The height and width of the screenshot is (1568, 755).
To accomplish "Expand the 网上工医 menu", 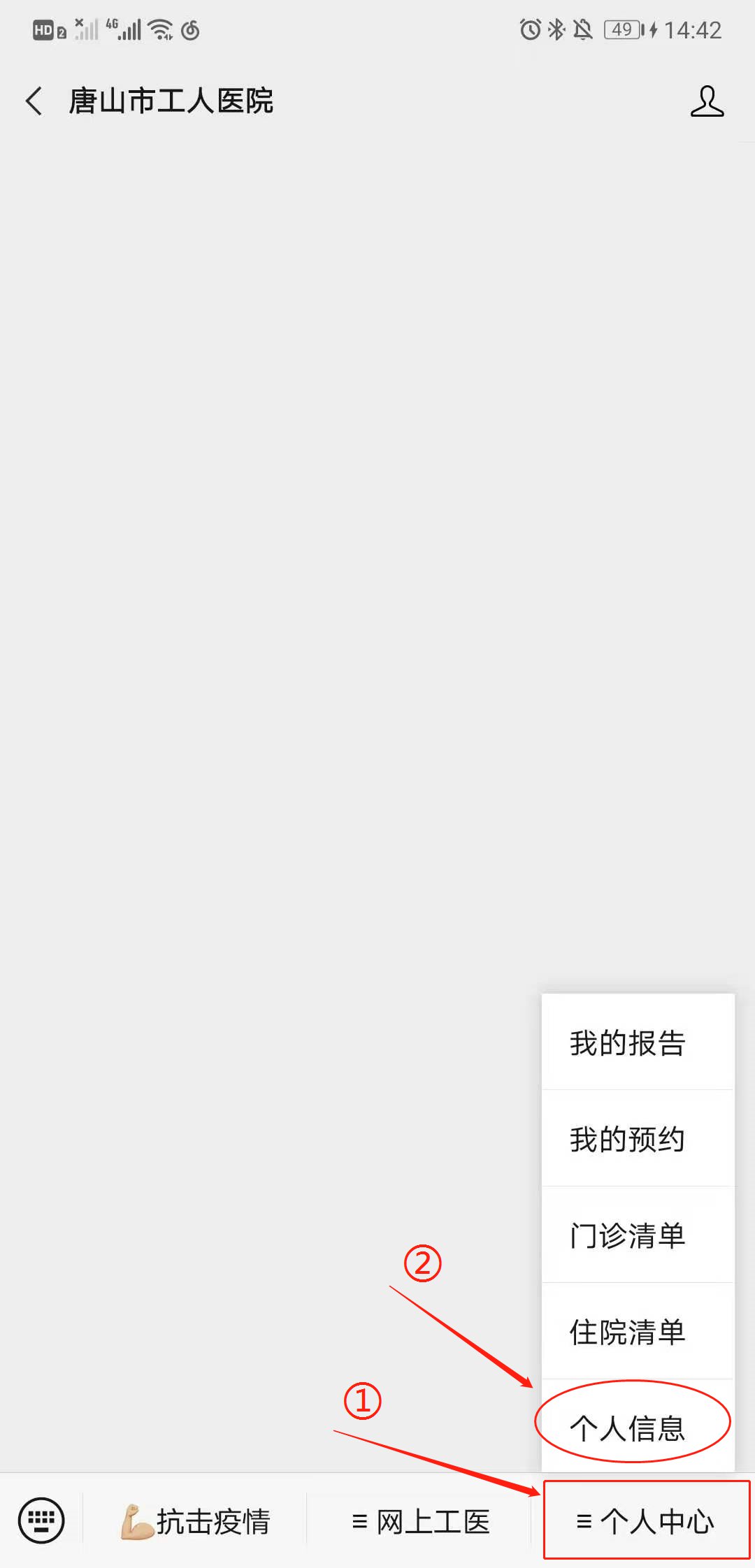I will point(420,1521).
